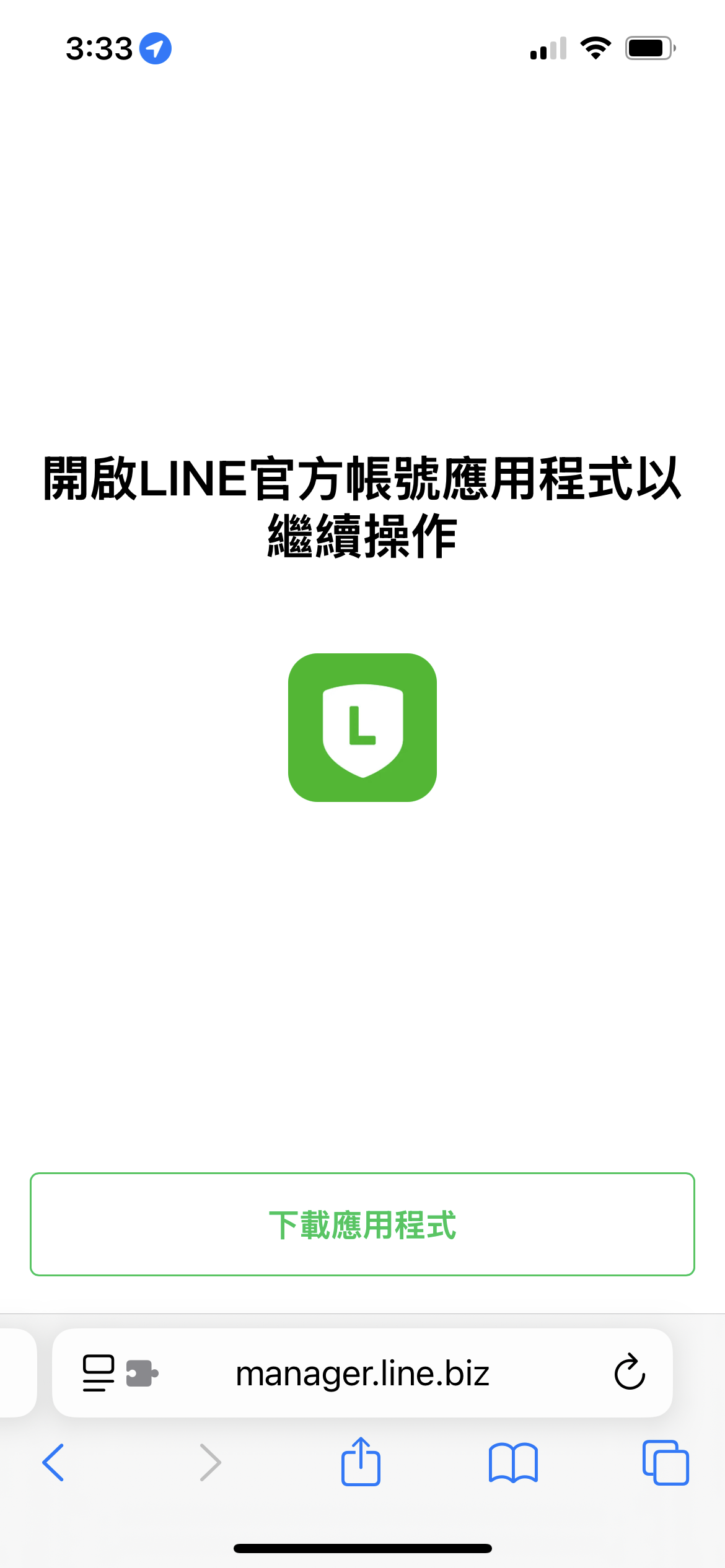
Task: Open the reader view page menu
Action: point(99,1373)
